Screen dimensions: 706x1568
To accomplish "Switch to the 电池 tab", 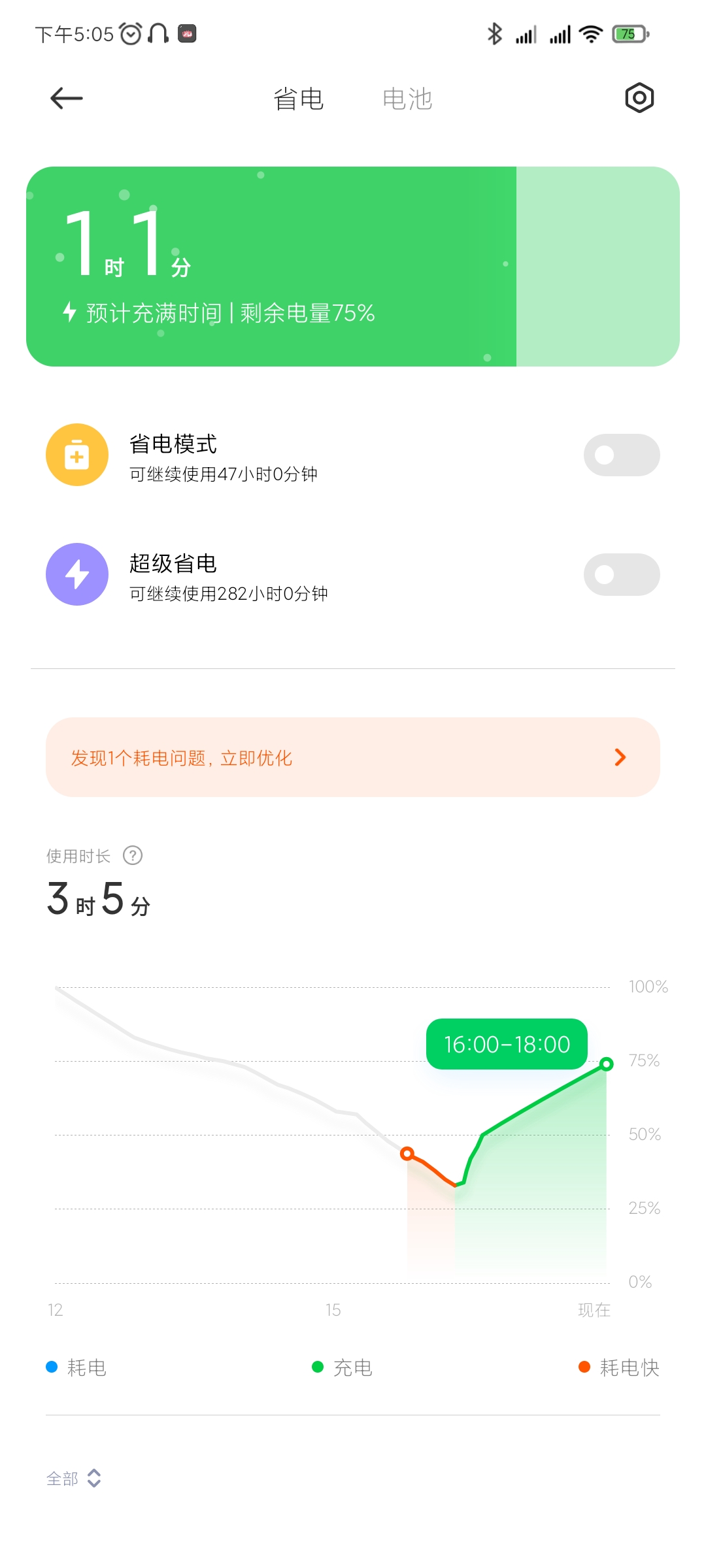I will coord(407,99).
